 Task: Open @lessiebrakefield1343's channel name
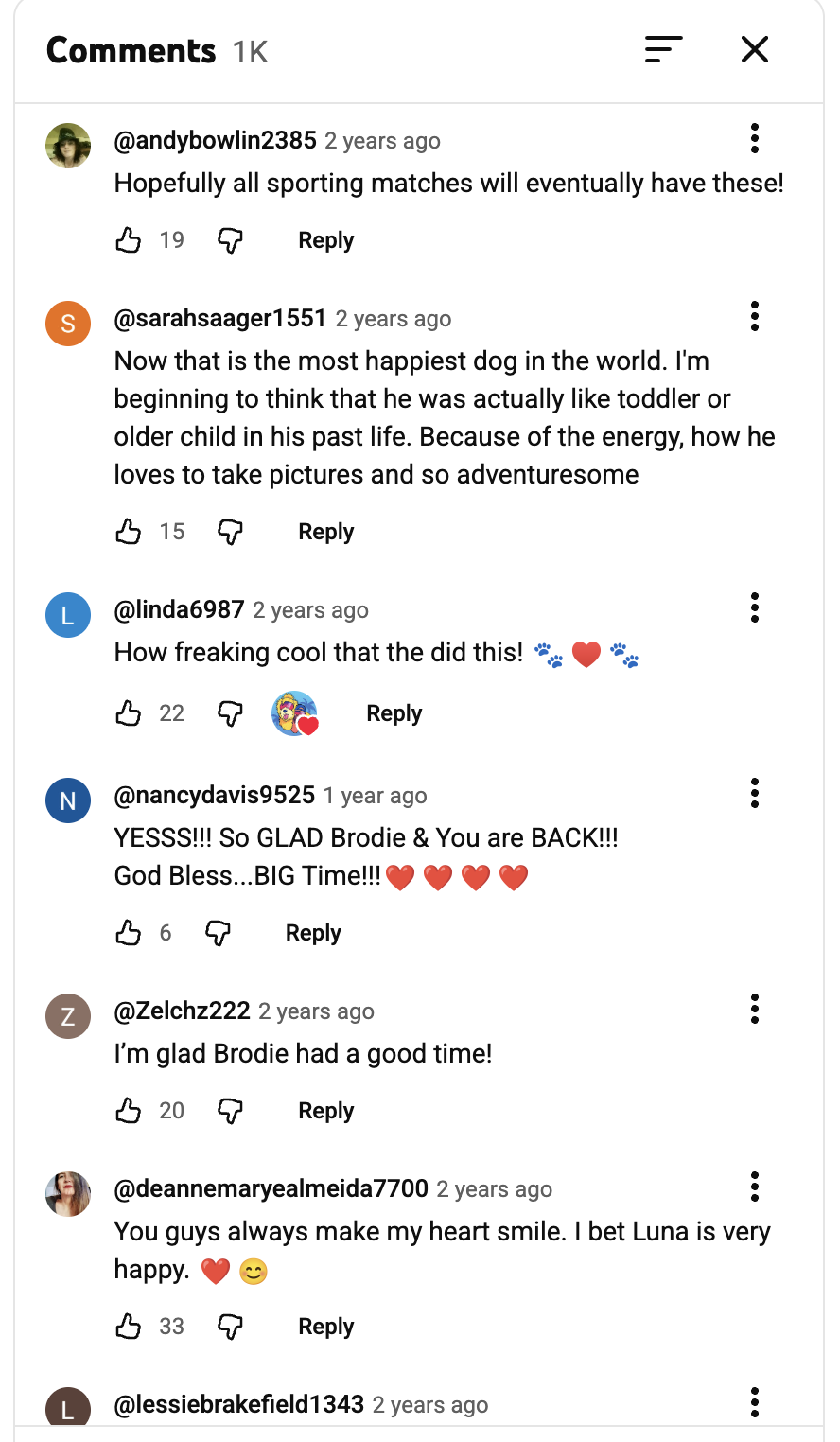coord(238,1404)
